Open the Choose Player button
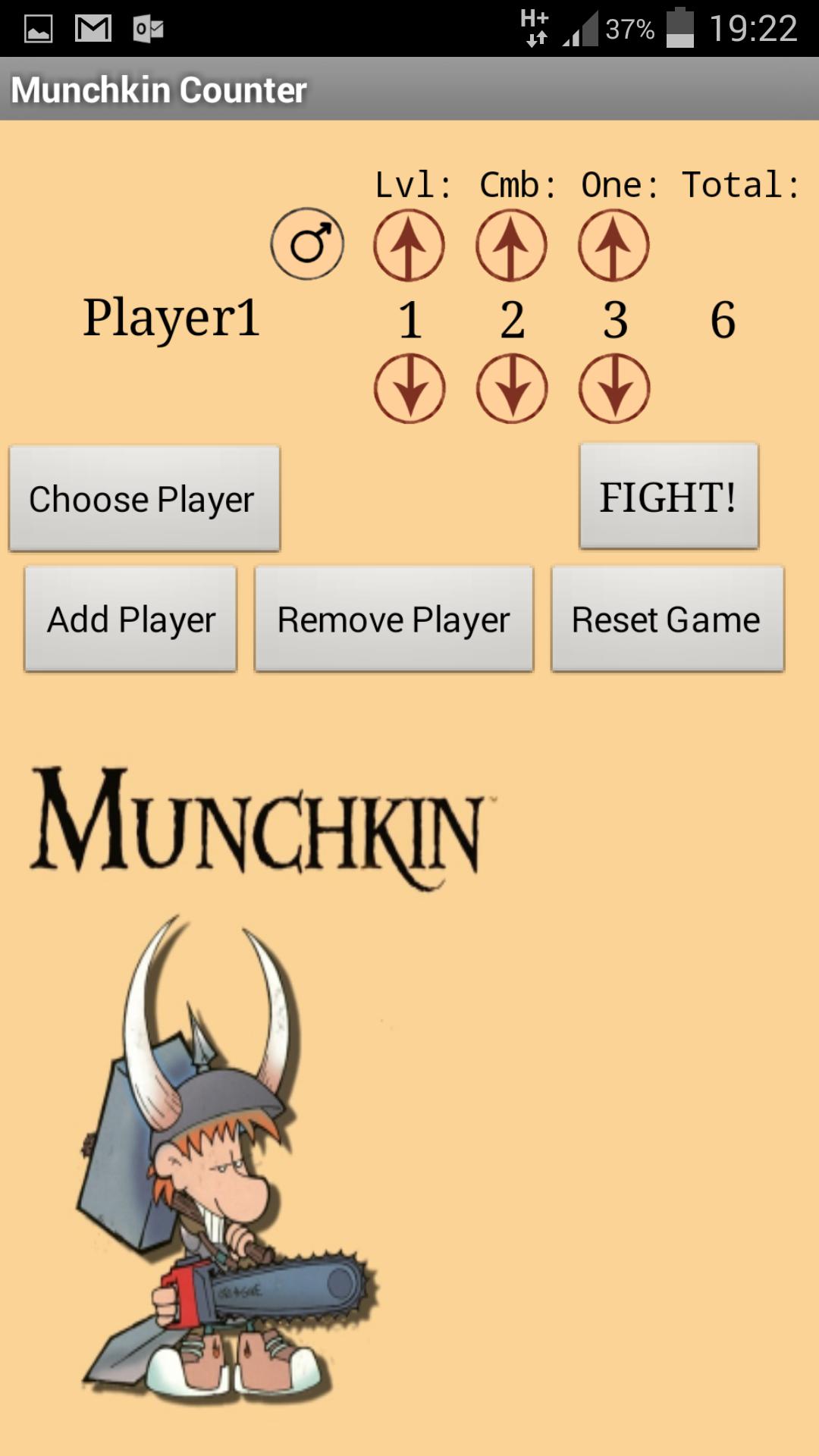This screenshot has width=819, height=1456. tap(144, 498)
